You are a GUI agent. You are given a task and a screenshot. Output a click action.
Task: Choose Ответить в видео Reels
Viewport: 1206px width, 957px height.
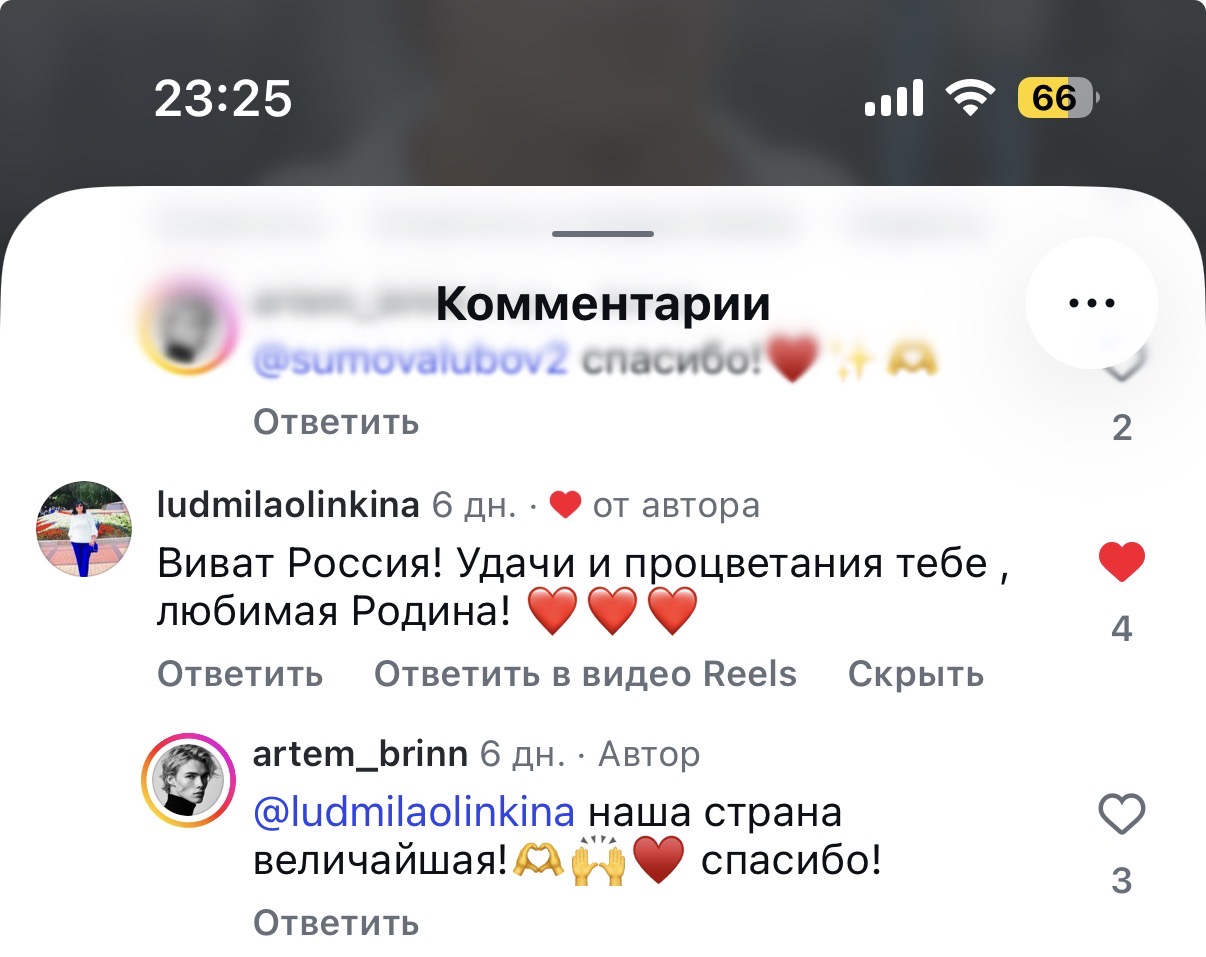[585, 674]
